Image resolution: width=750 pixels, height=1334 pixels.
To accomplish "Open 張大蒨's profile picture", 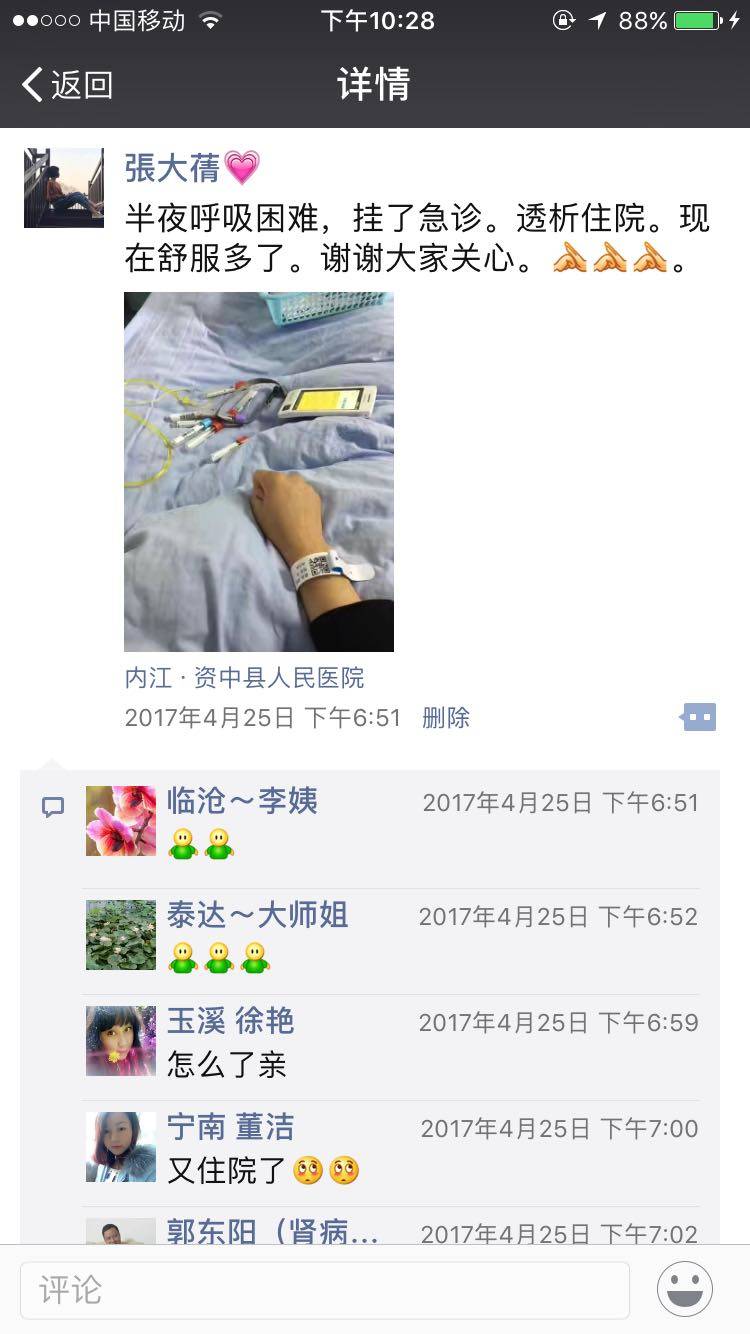I will tap(64, 188).
